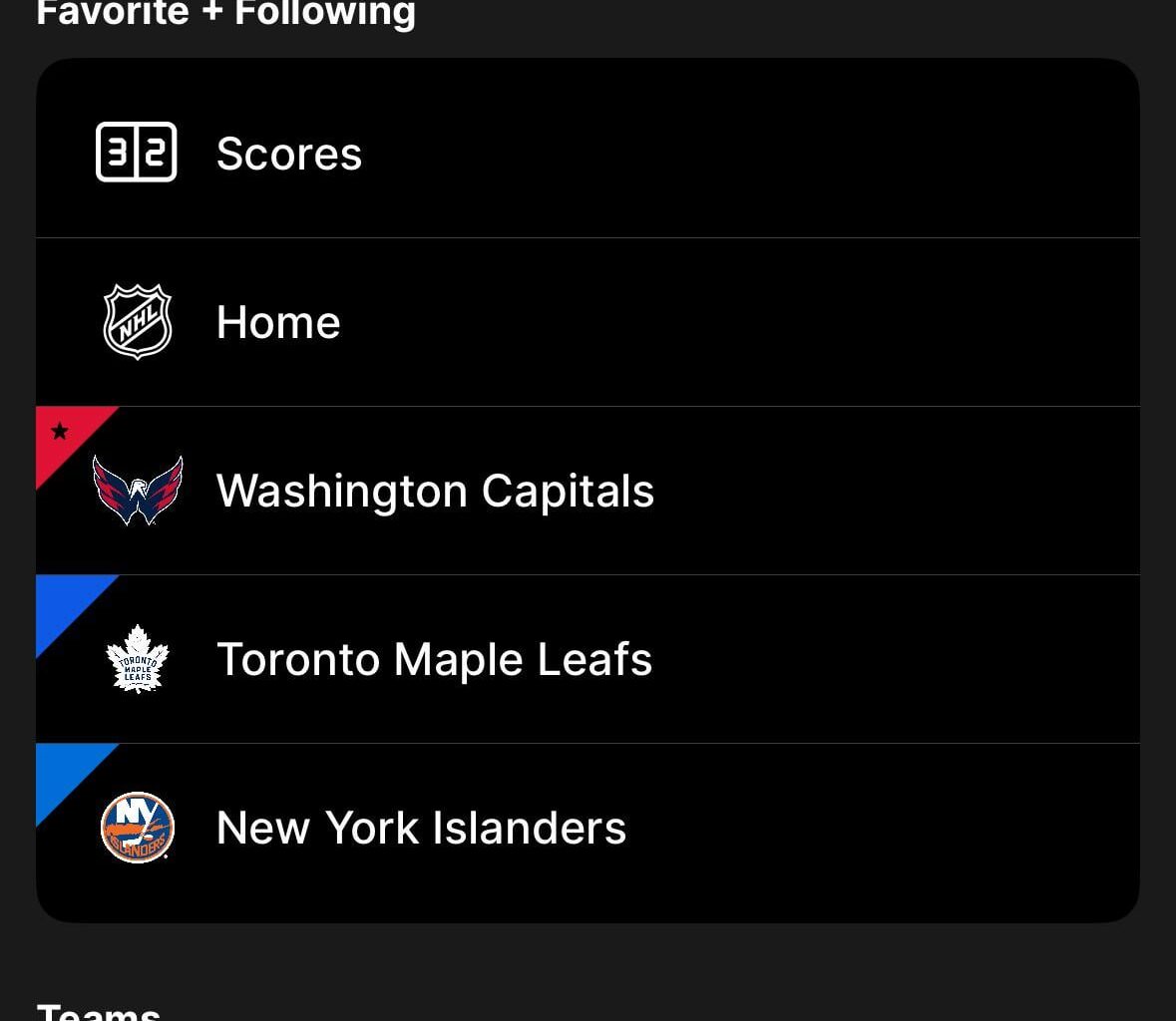Open Washington Capitals team page
1176x1021 pixels.
pos(435,491)
